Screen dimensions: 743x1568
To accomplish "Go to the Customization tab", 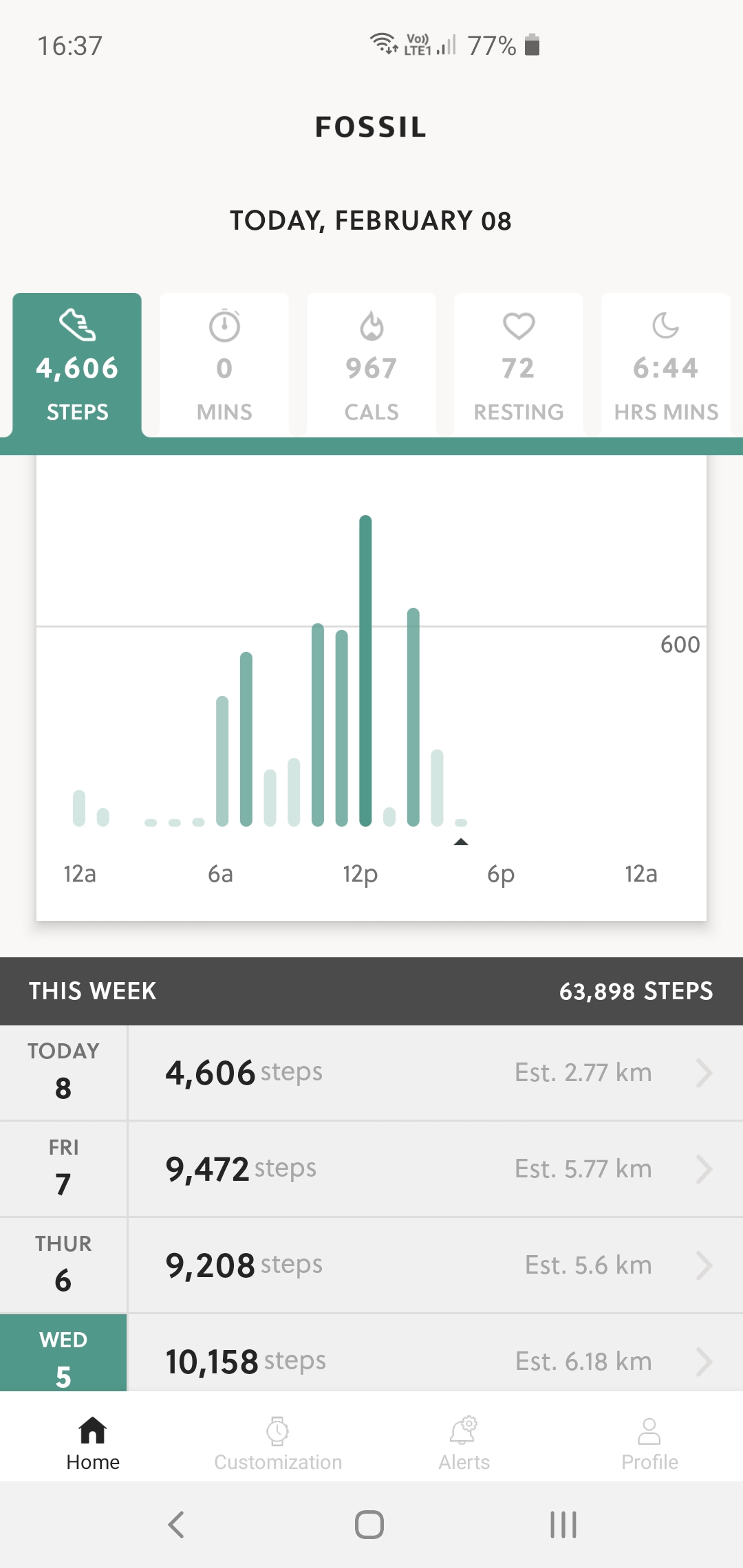I will pyautogui.click(x=278, y=1444).
